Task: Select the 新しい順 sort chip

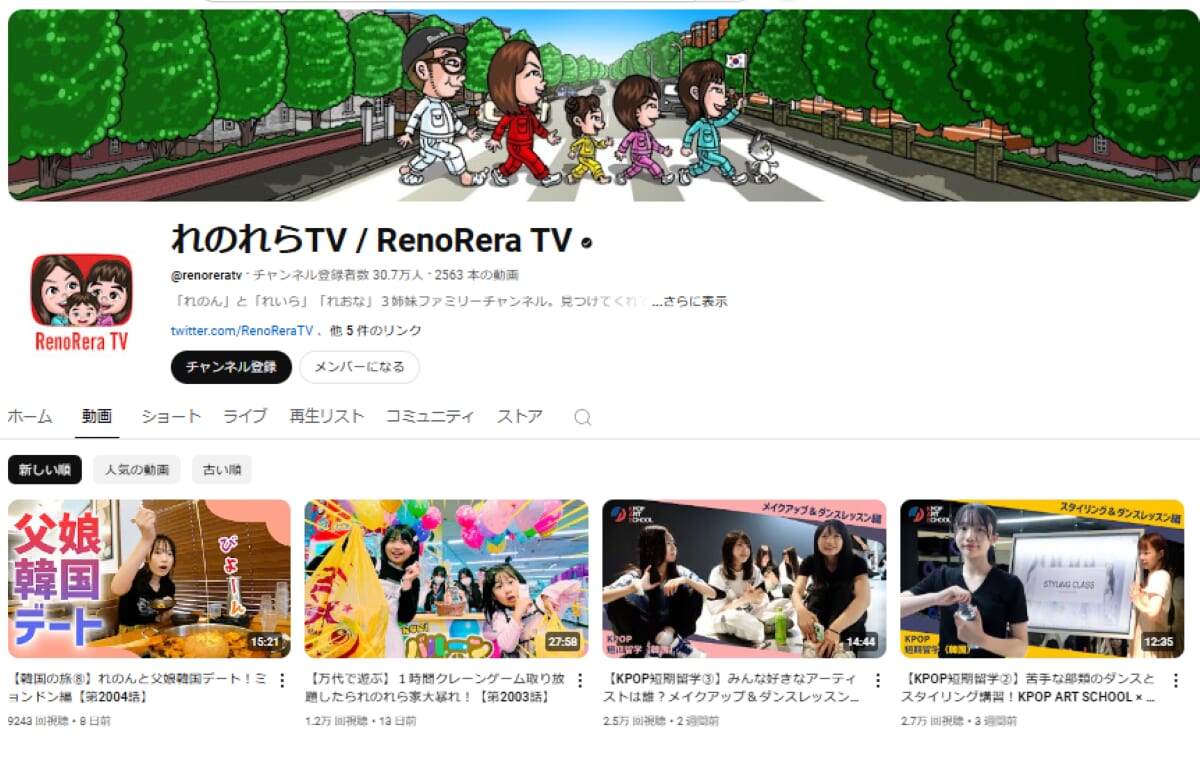Action: tap(45, 470)
